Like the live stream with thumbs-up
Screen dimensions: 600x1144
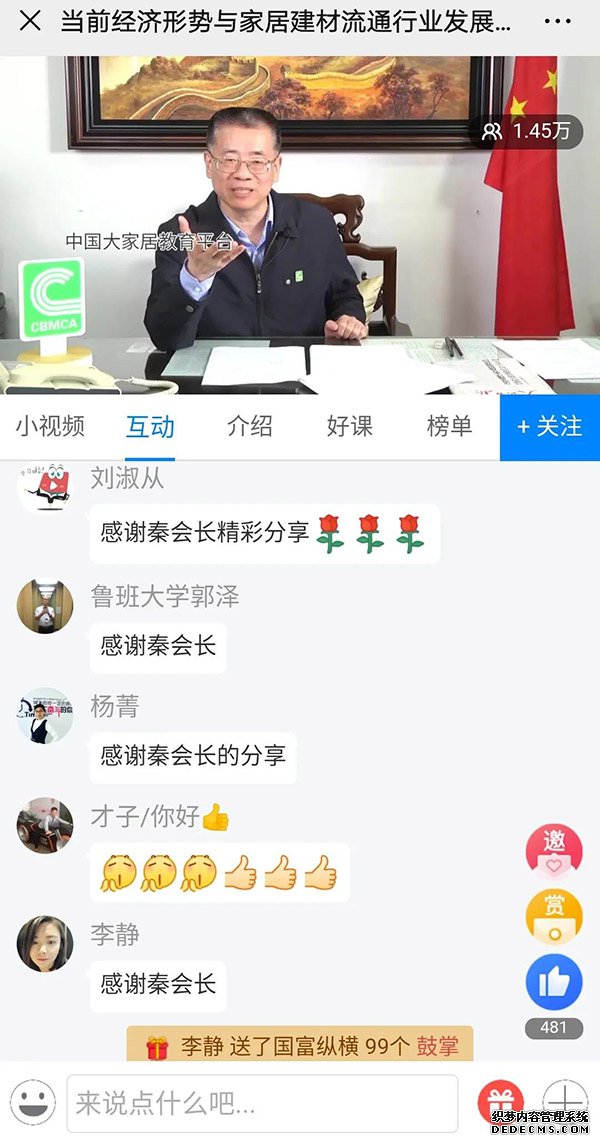(x=554, y=982)
